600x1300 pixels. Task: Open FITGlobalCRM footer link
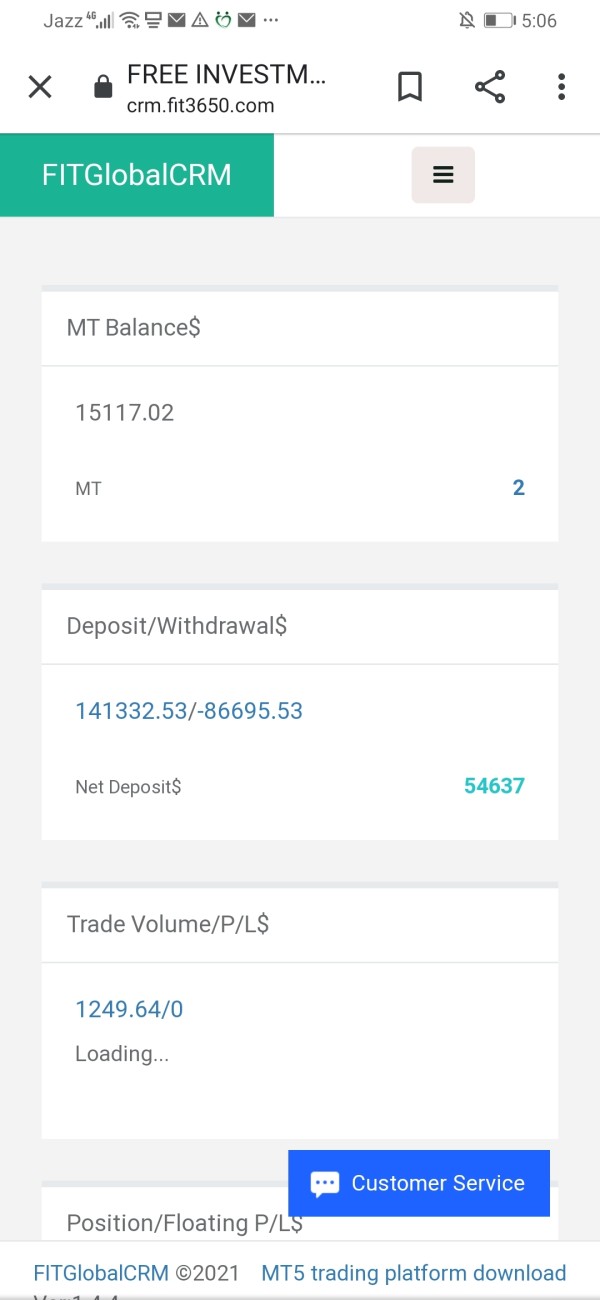(101, 1273)
